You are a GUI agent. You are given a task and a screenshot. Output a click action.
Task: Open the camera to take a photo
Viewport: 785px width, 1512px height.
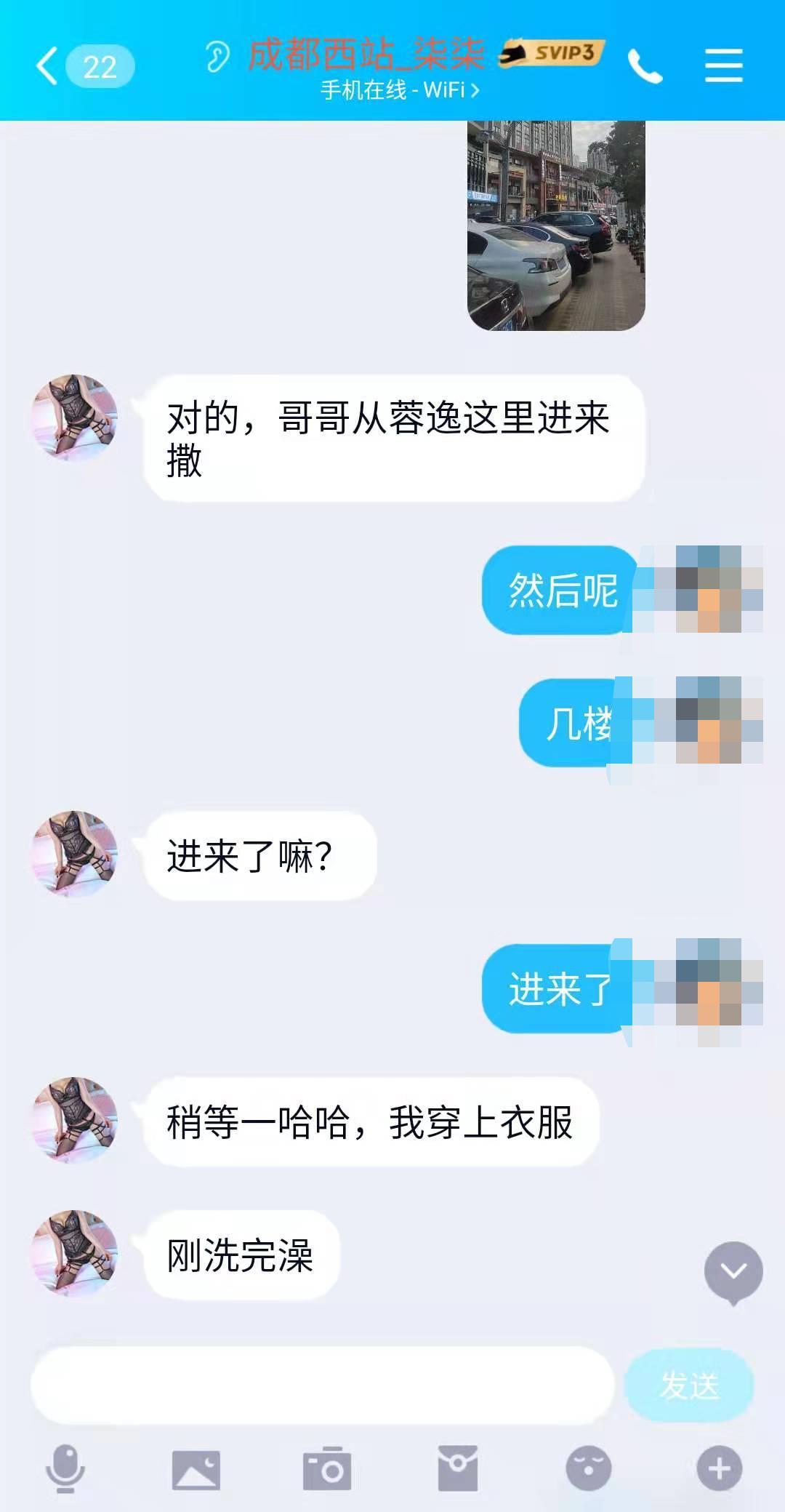(x=327, y=1469)
